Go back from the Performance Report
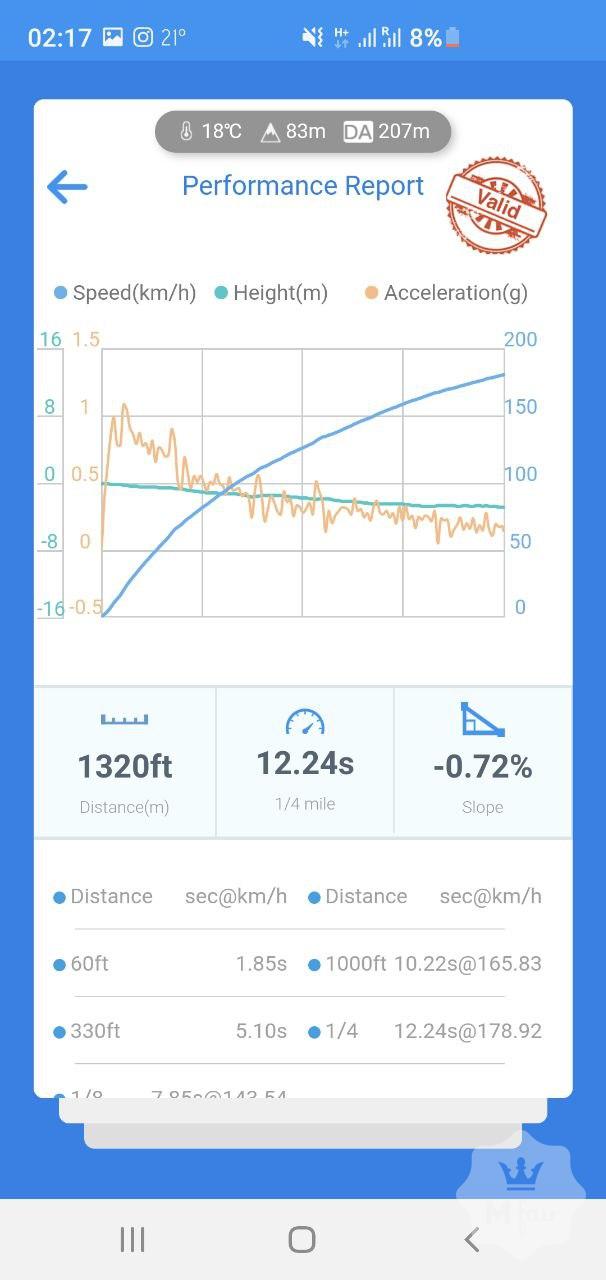606x1280 pixels. click(67, 187)
